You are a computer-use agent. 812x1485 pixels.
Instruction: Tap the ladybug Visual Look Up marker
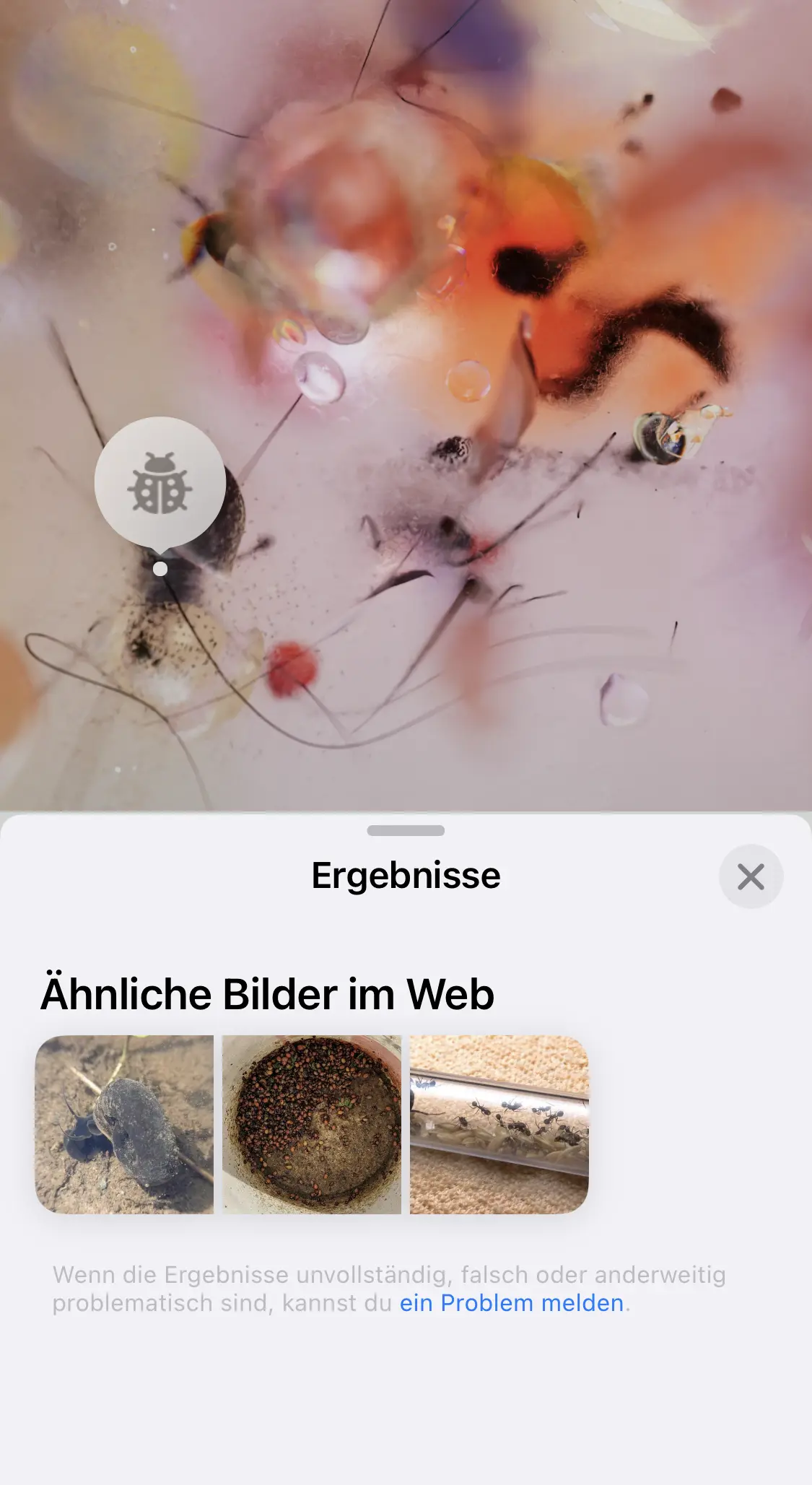[x=160, y=483]
